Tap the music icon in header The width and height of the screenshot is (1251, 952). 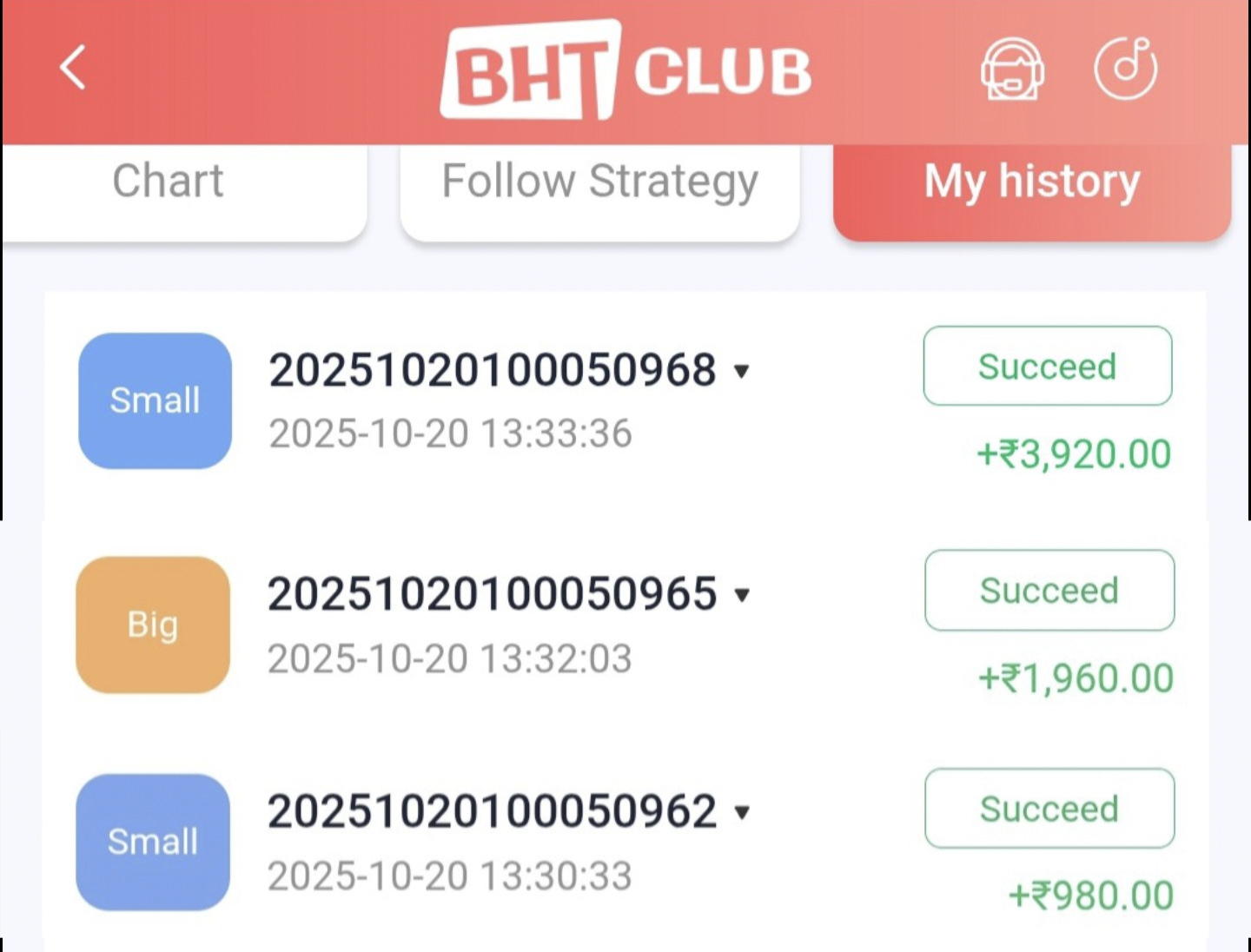coord(1125,69)
